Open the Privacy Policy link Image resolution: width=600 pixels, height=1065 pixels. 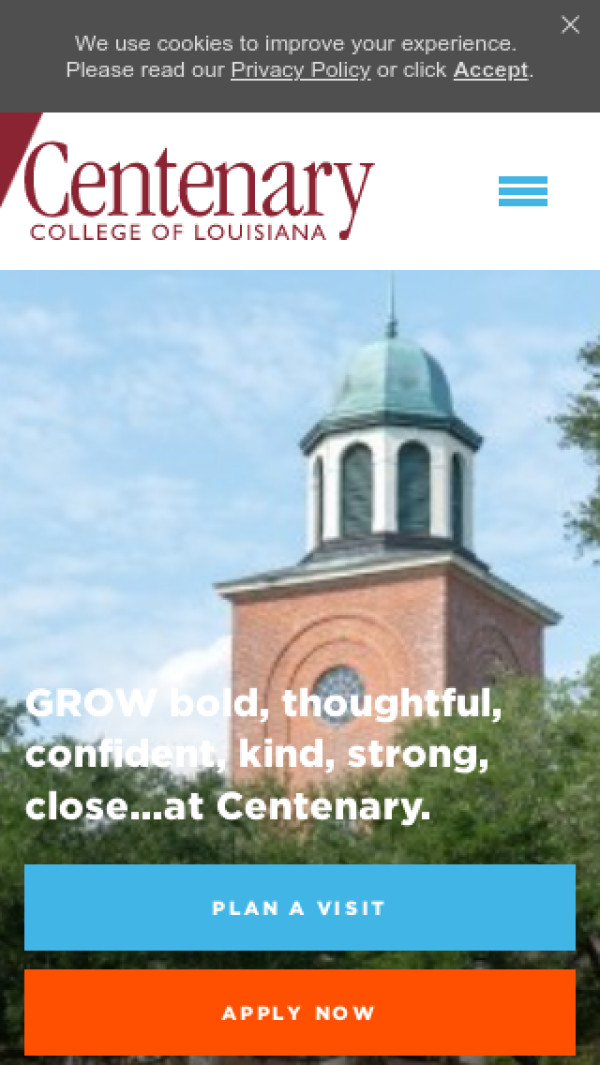tap(300, 70)
